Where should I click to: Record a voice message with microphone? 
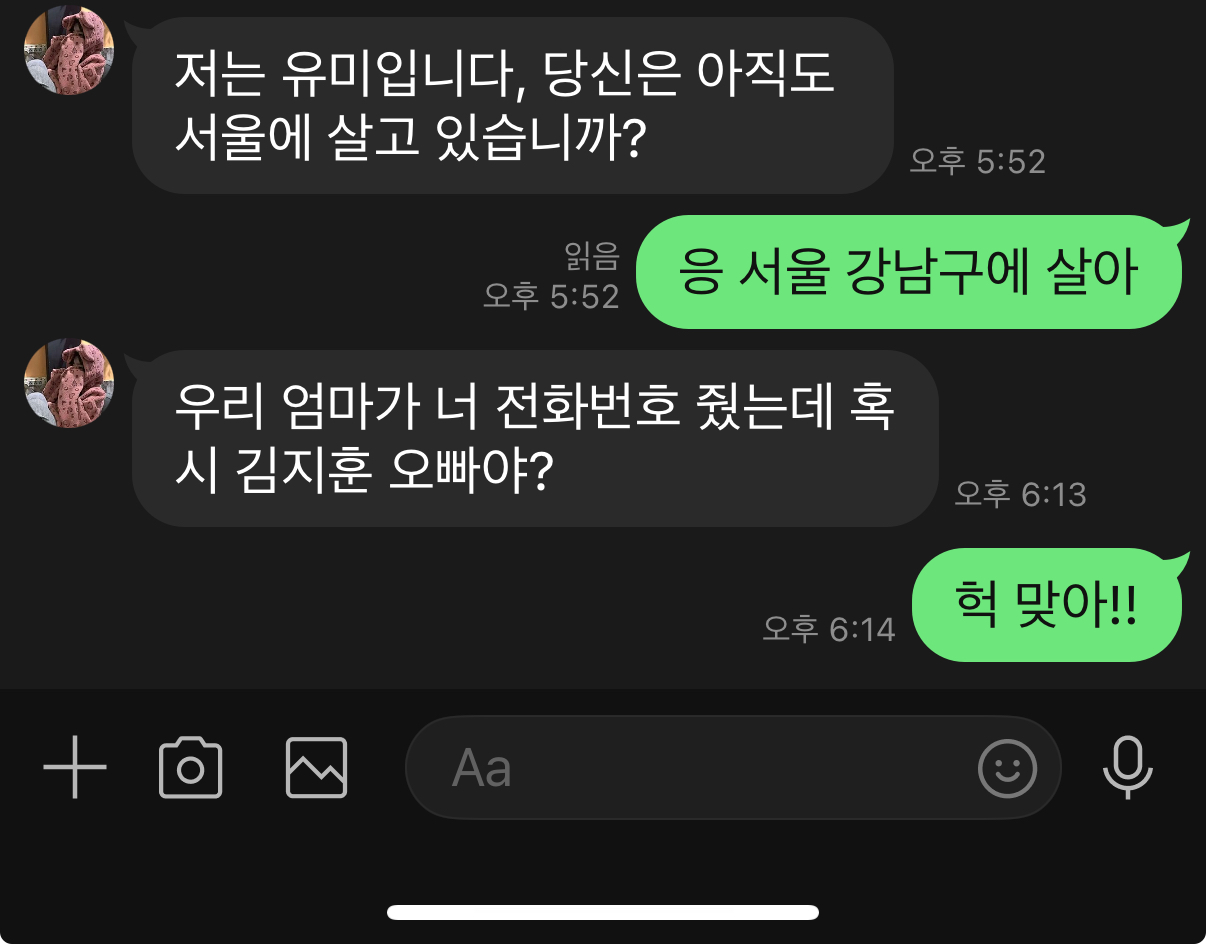tap(1127, 768)
